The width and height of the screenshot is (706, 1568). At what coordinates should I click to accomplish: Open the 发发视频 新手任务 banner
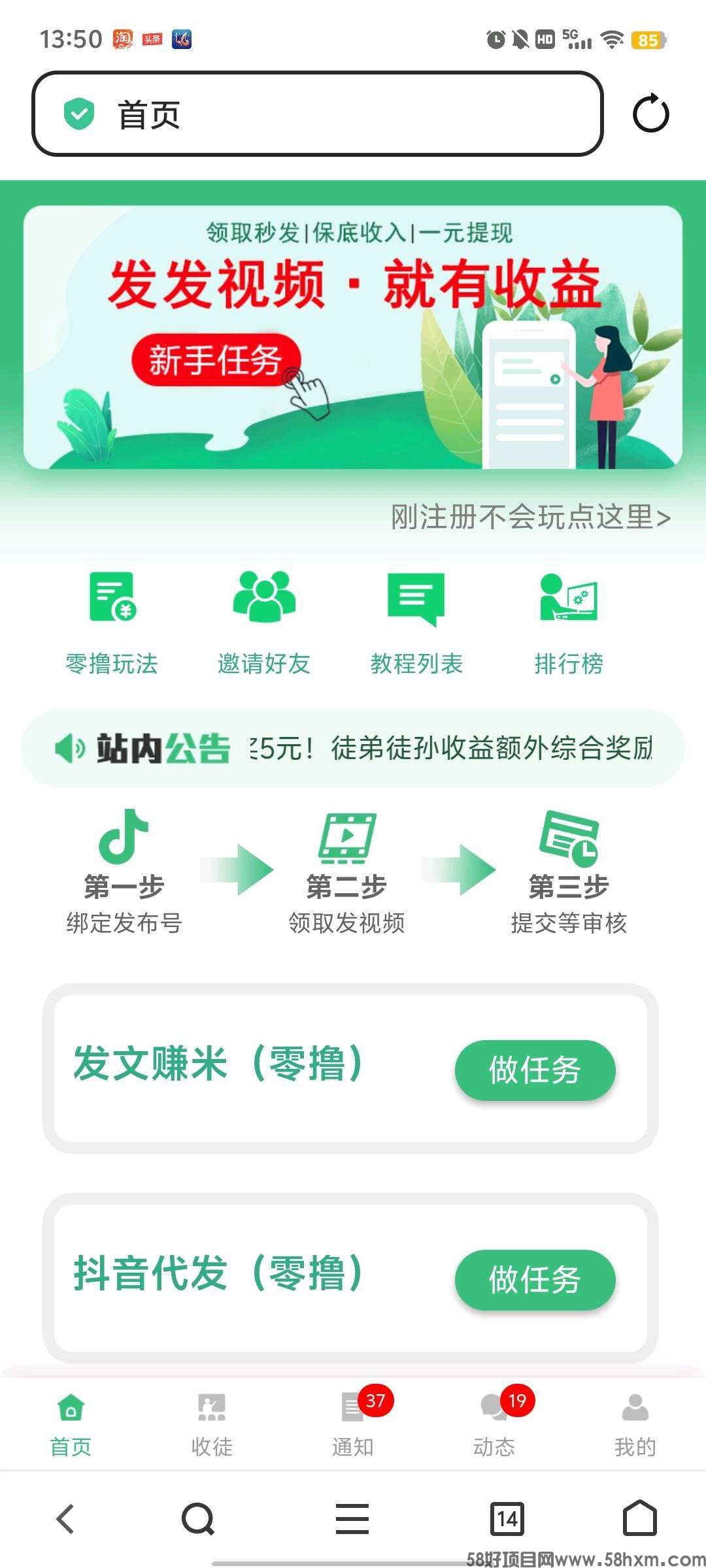[353, 337]
